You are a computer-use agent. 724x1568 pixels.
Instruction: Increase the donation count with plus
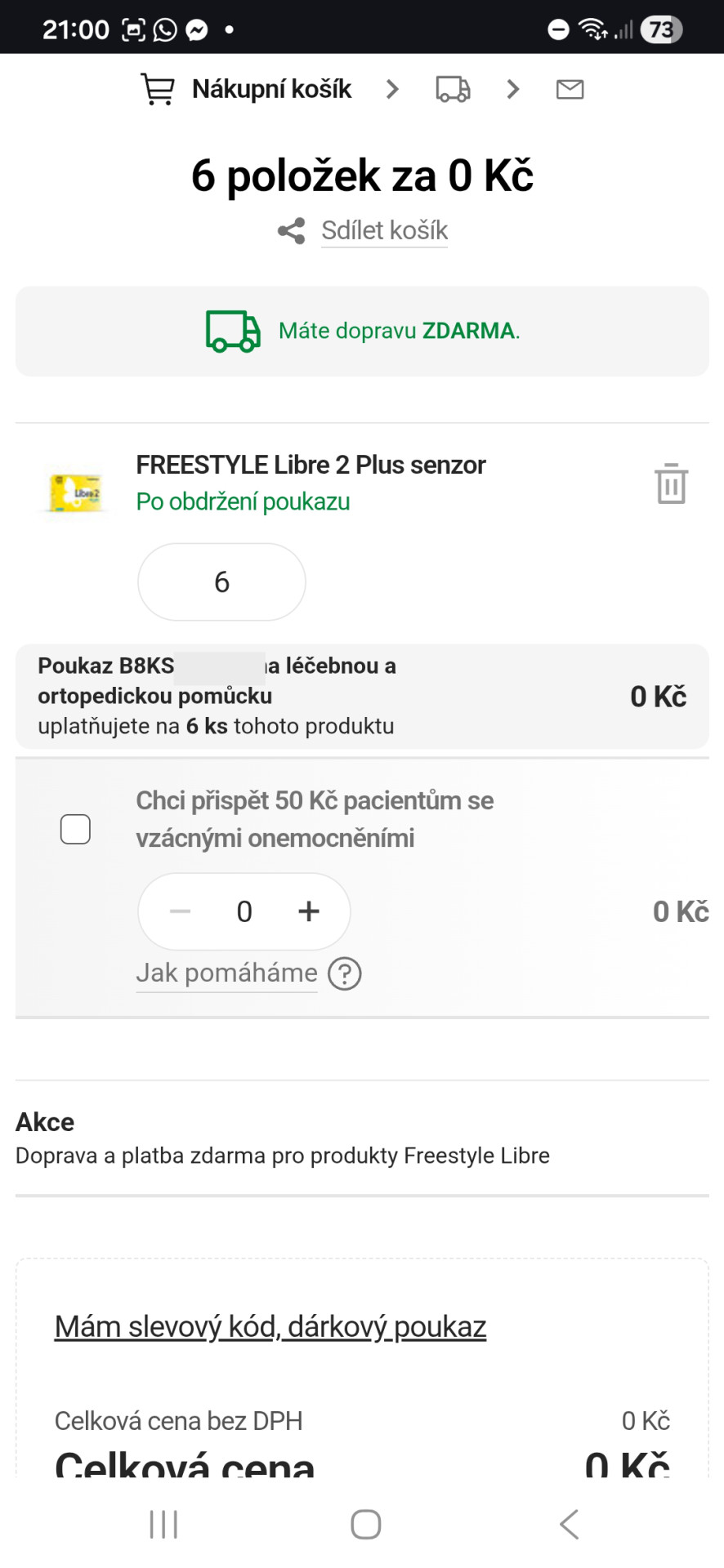pyautogui.click(x=309, y=911)
